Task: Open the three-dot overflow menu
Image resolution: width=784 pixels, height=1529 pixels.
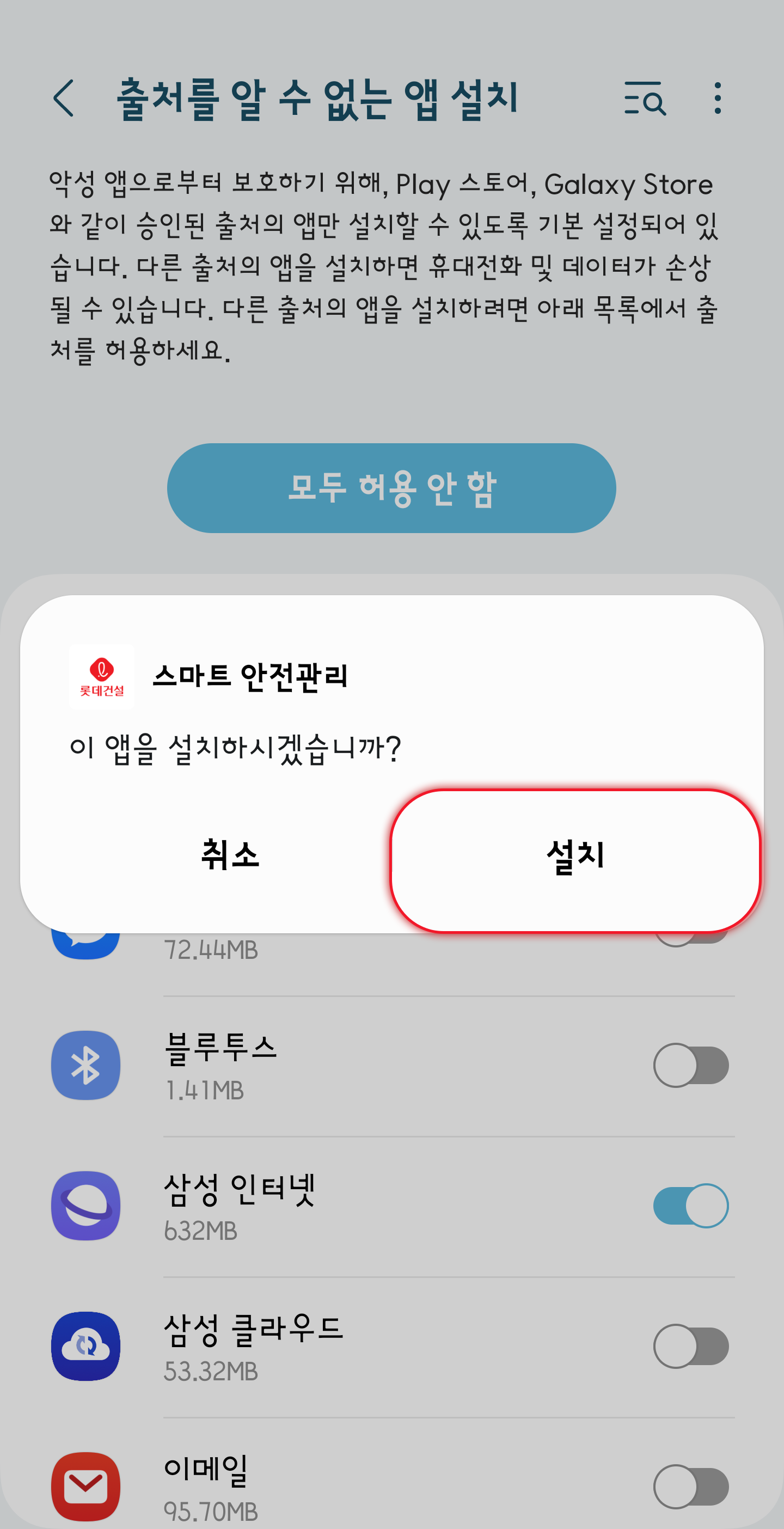Action: pos(718,99)
